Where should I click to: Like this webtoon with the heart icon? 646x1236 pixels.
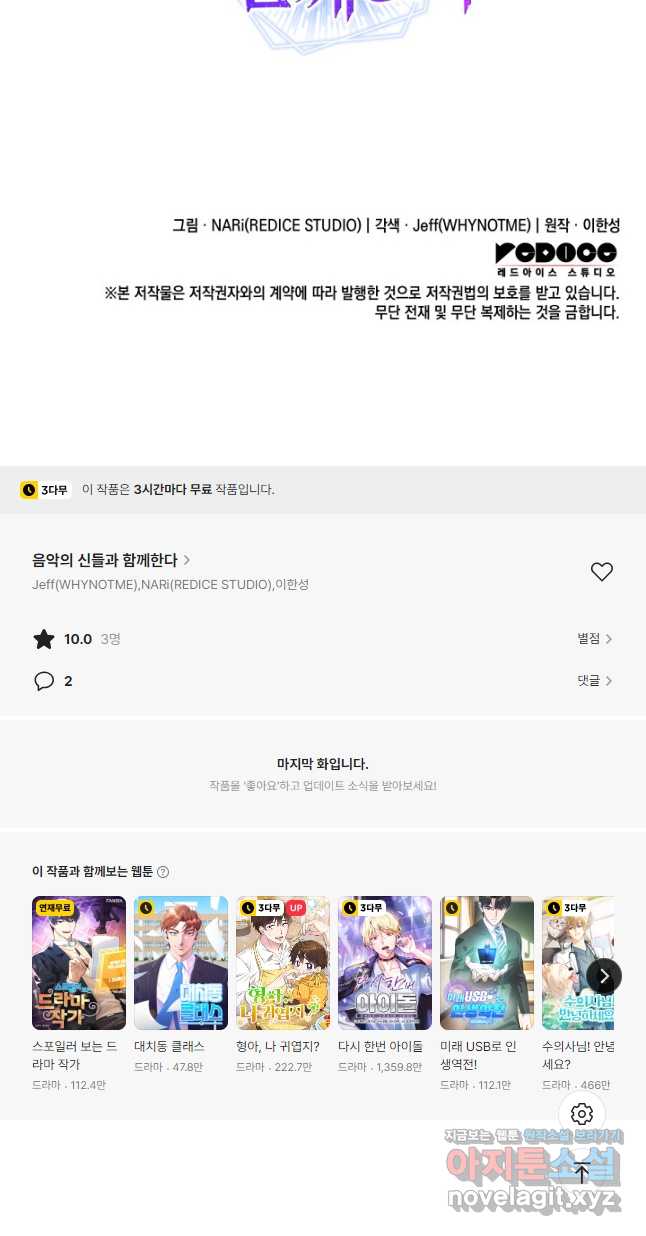(x=601, y=572)
